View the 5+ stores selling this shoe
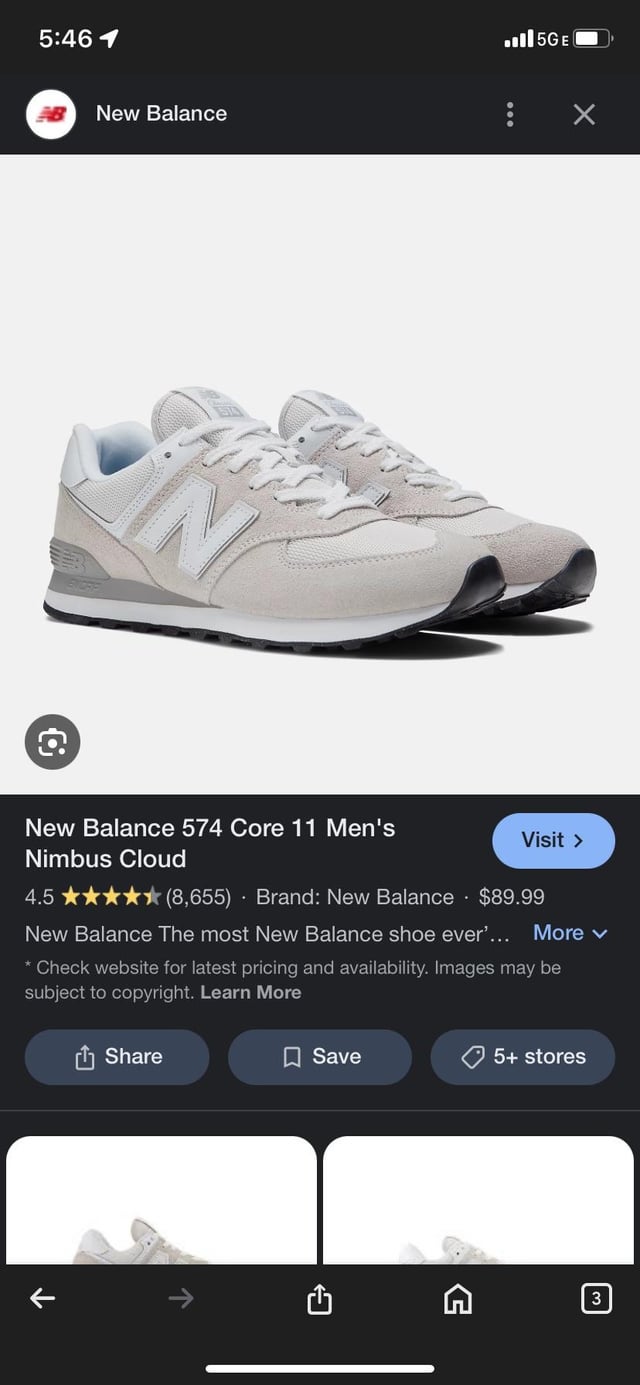Screen dimensions: 640x1385 click(x=522, y=1057)
